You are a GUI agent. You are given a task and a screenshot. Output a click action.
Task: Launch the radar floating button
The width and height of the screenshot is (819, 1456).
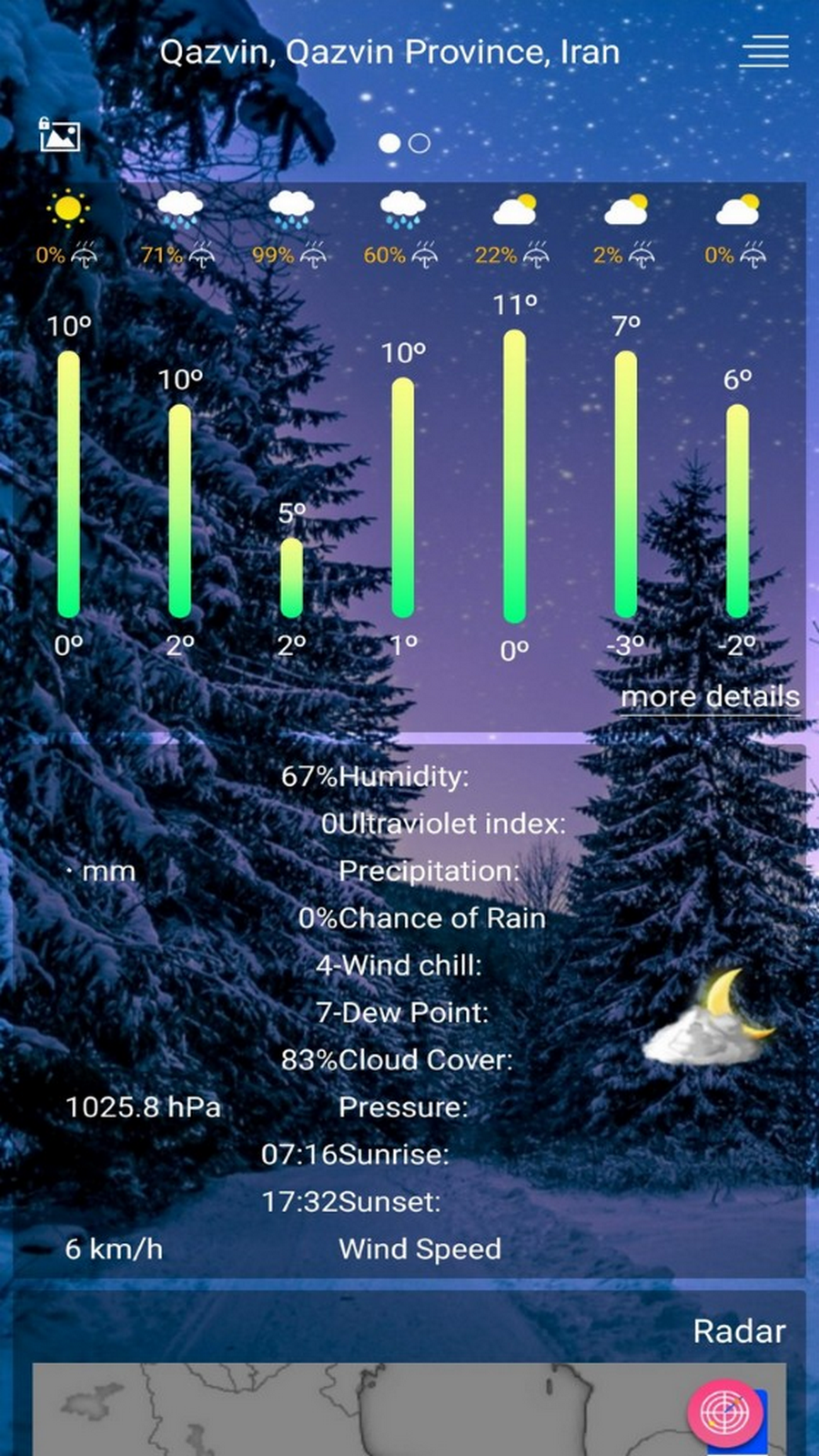(x=725, y=1412)
